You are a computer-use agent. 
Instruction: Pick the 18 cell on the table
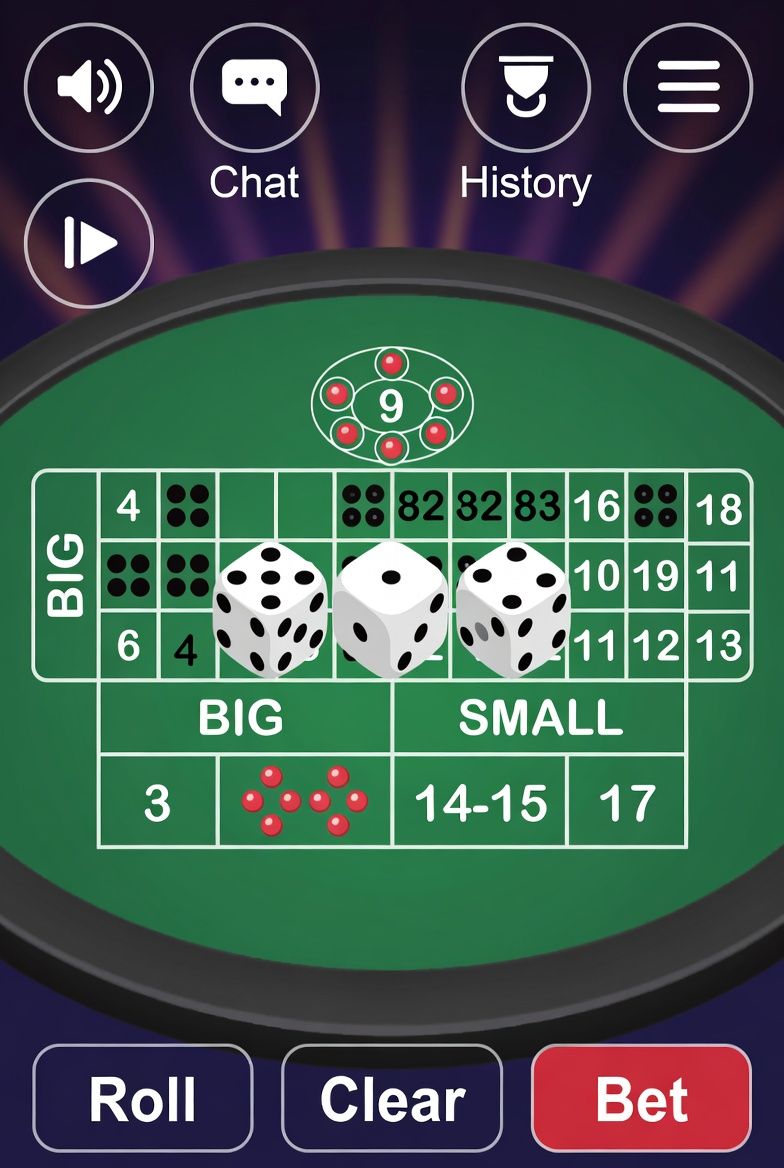(x=719, y=508)
